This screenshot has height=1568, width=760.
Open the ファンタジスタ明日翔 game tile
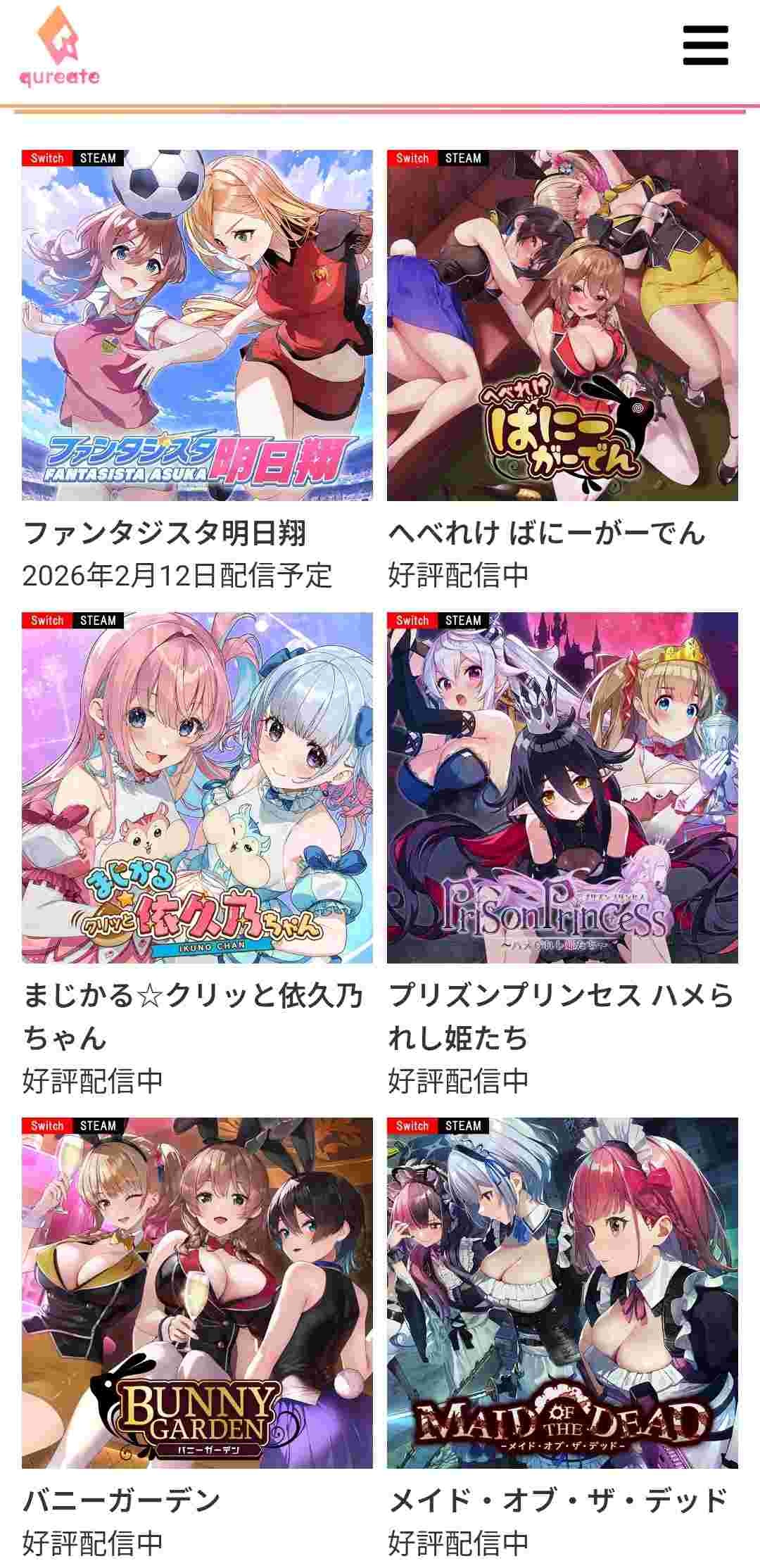(197, 325)
